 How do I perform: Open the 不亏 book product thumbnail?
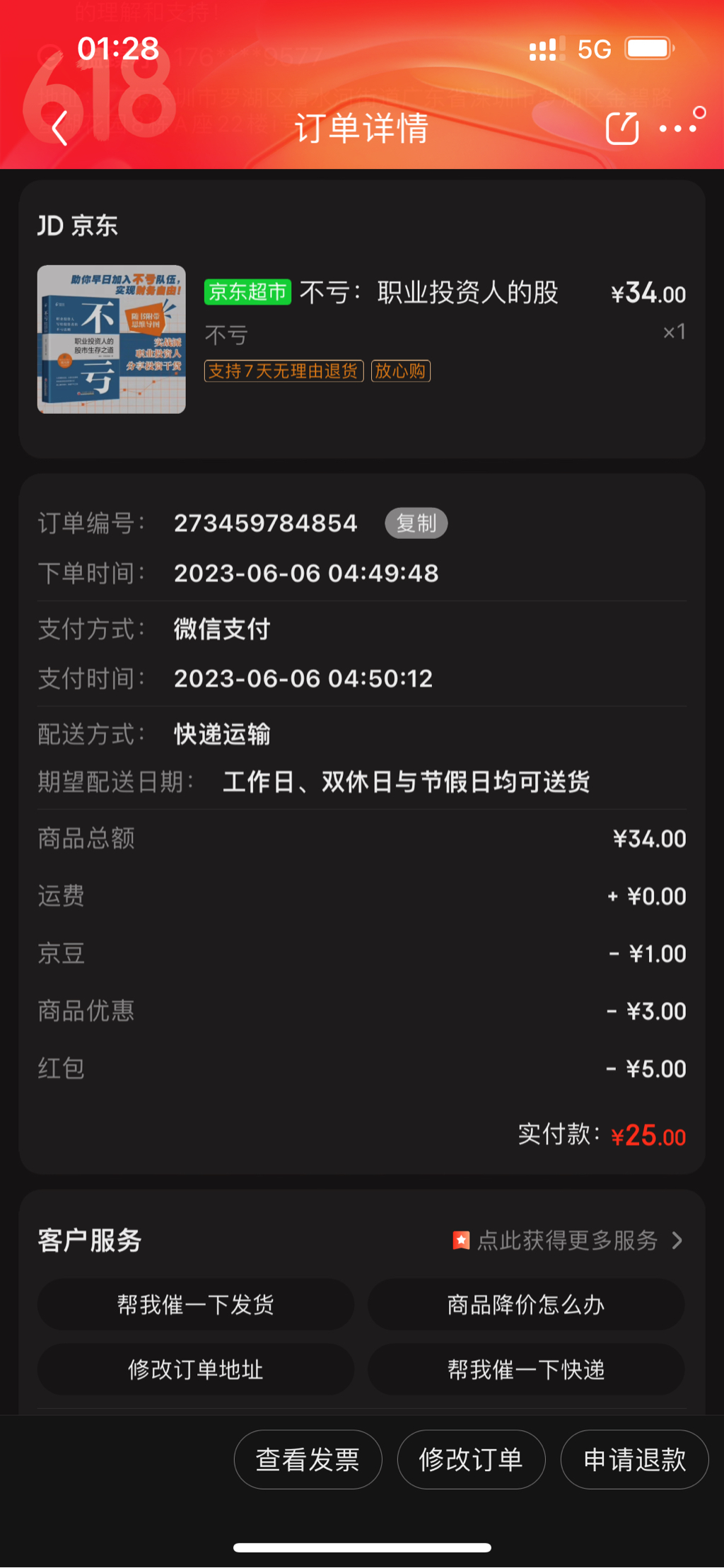click(112, 339)
